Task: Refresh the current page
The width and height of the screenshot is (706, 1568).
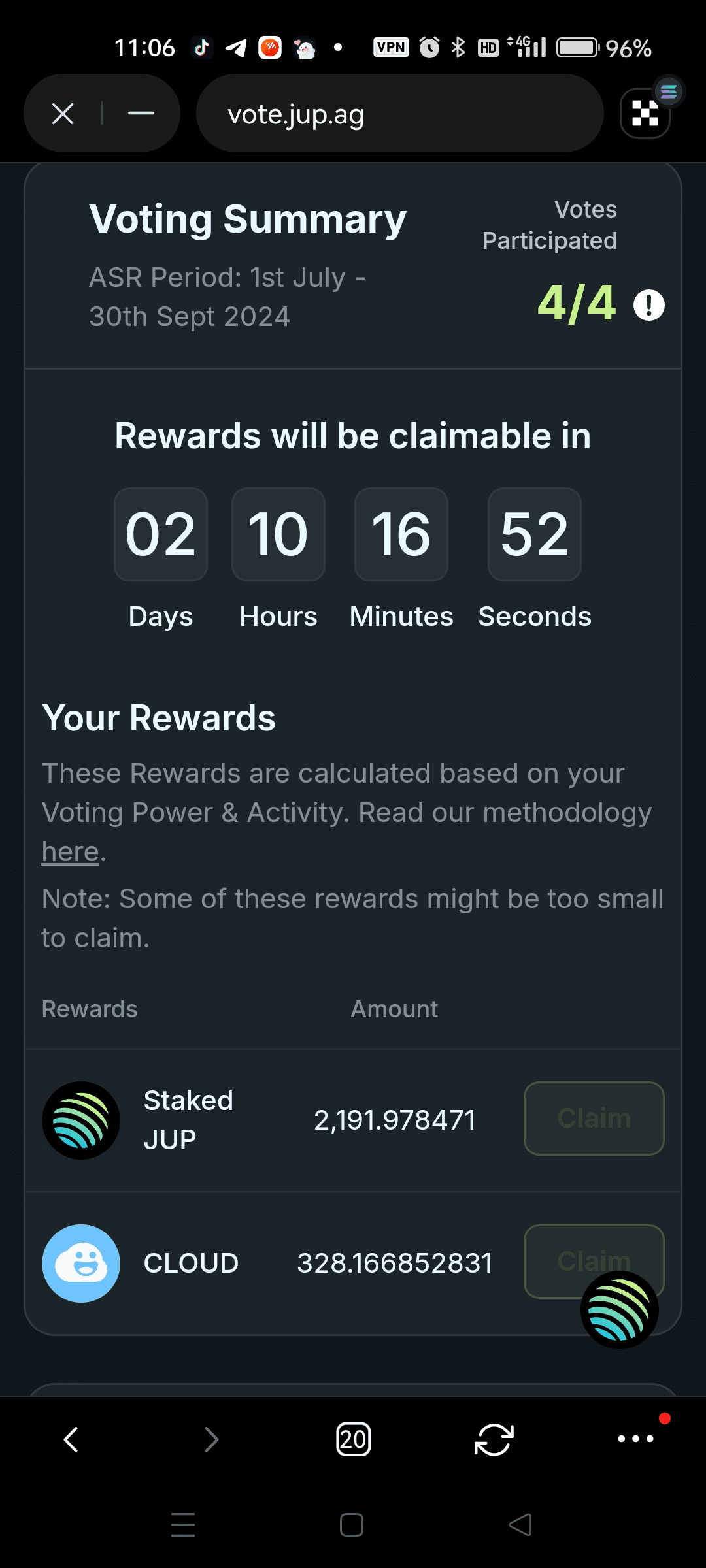Action: pyautogui.click(x=494, y=1439)
